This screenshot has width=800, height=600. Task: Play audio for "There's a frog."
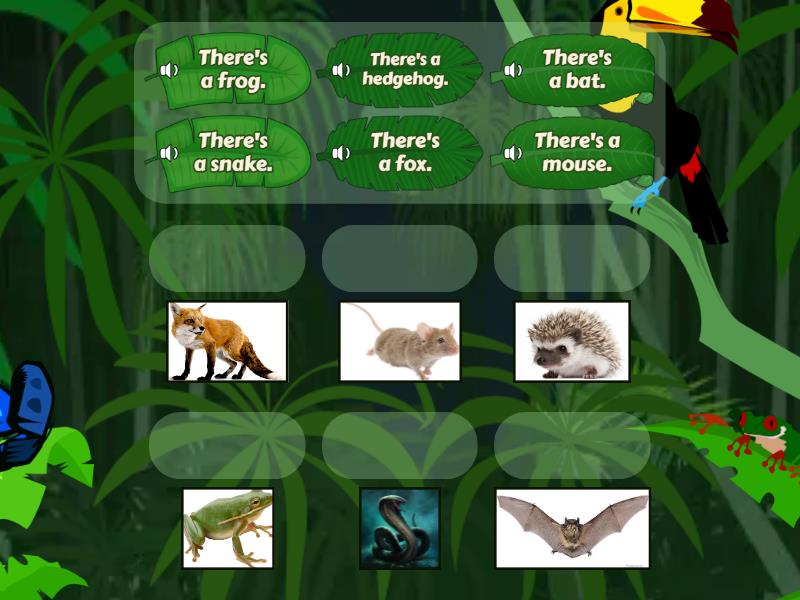coord(169,71)
